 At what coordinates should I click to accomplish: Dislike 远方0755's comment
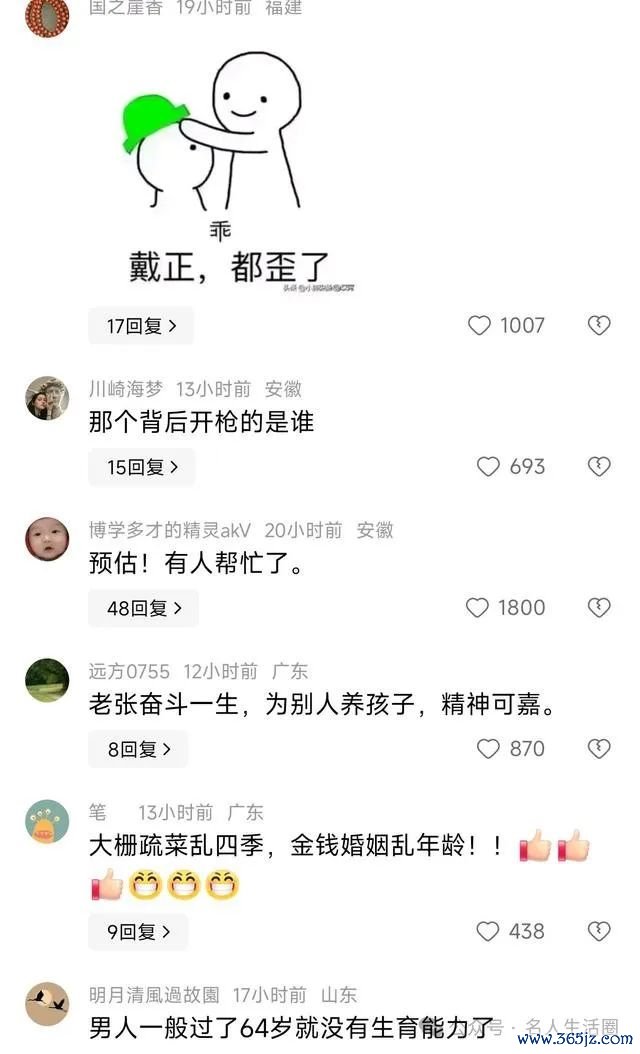[598, 749]
